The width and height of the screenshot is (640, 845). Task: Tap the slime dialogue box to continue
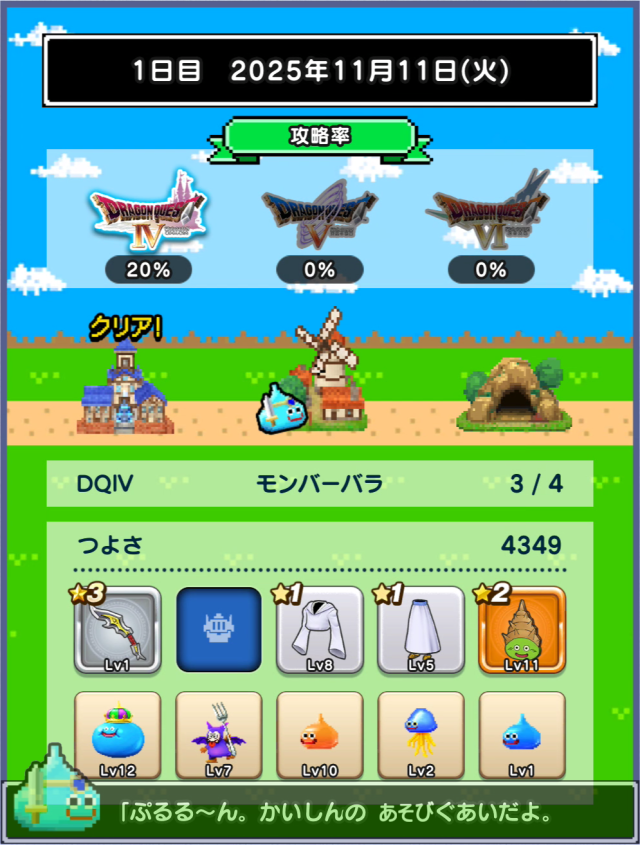tap(330, 812)
